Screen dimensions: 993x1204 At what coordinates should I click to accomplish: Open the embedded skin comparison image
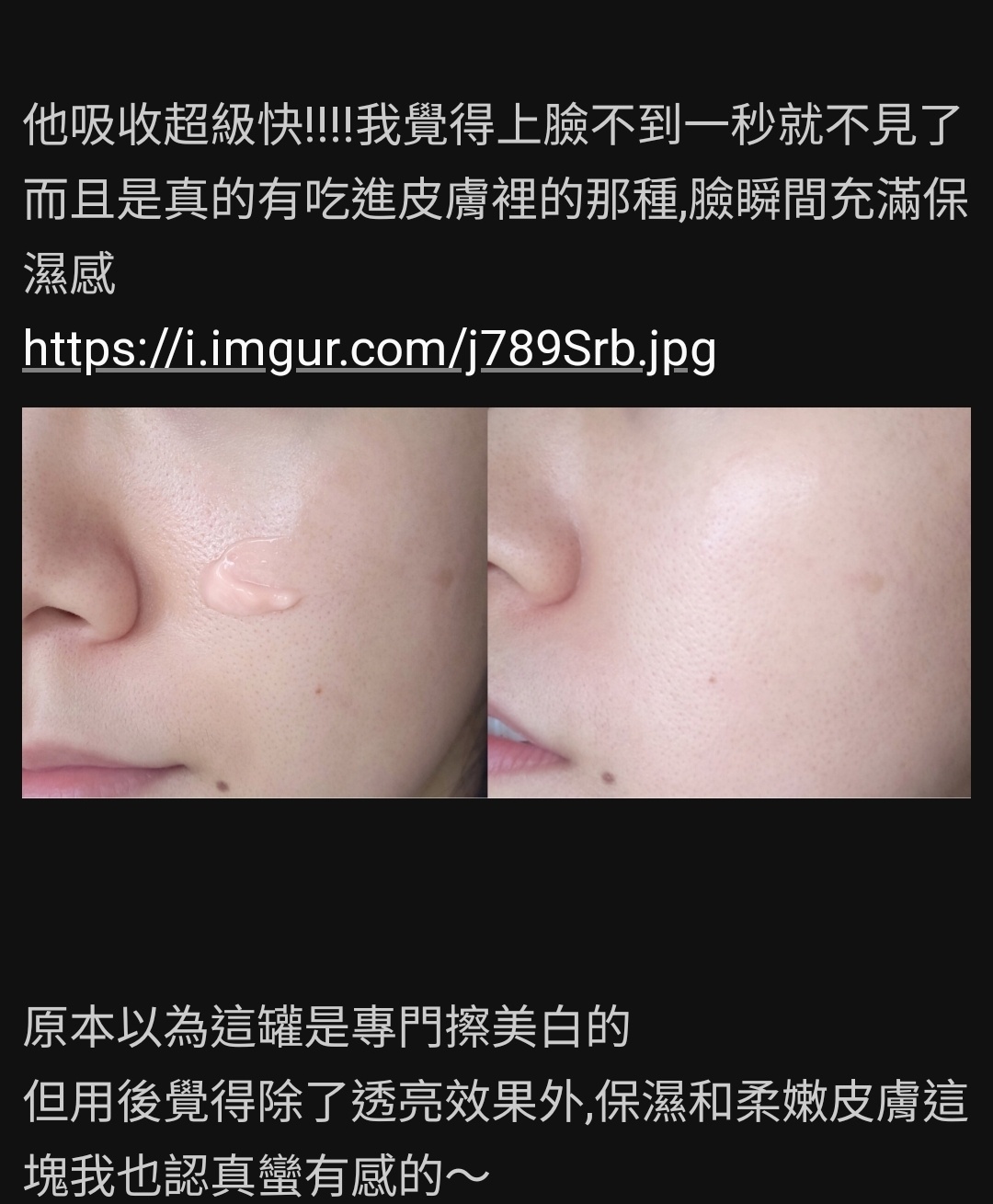click(496, 602)
